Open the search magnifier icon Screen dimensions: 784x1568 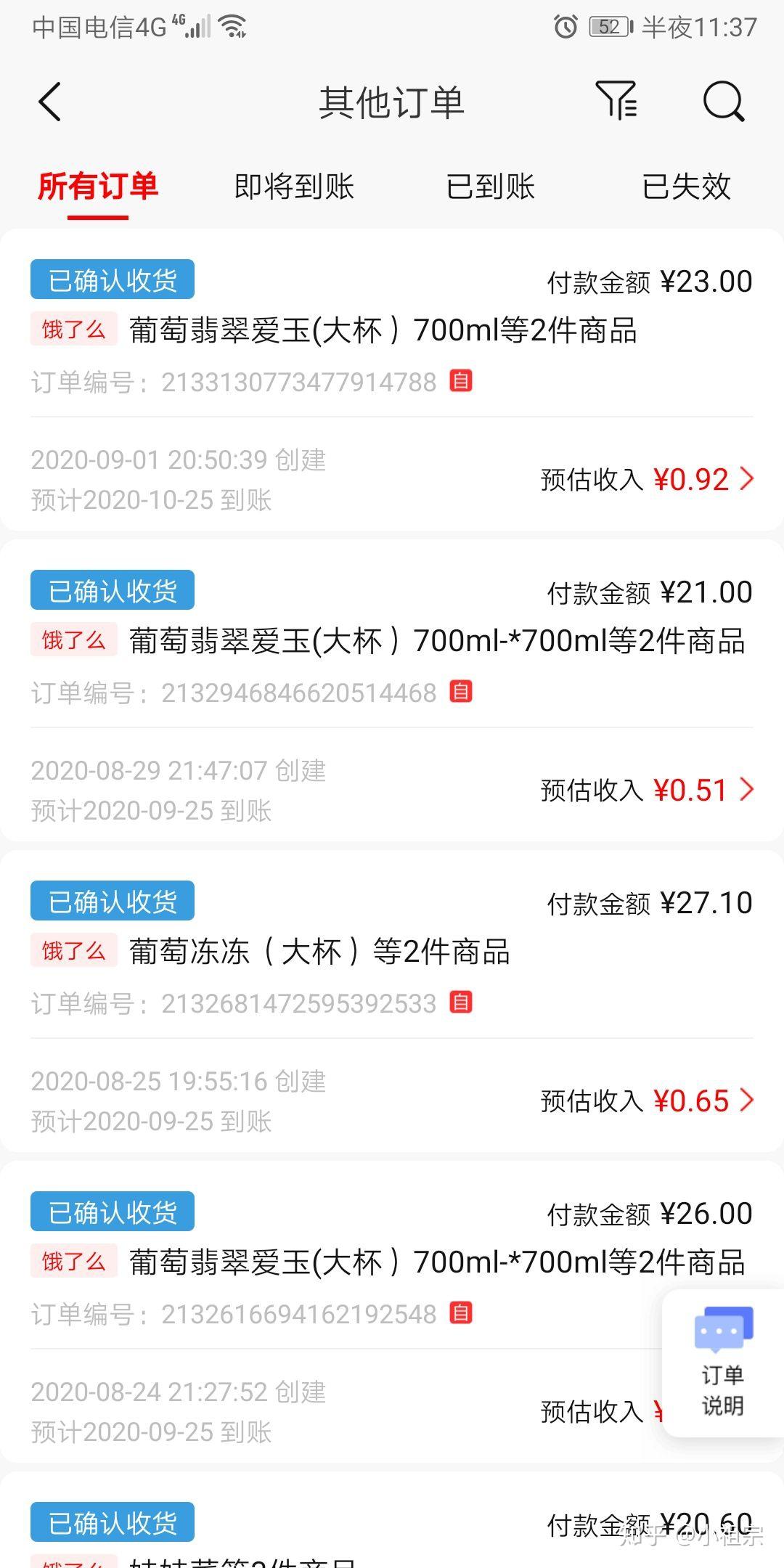[723, 101]
